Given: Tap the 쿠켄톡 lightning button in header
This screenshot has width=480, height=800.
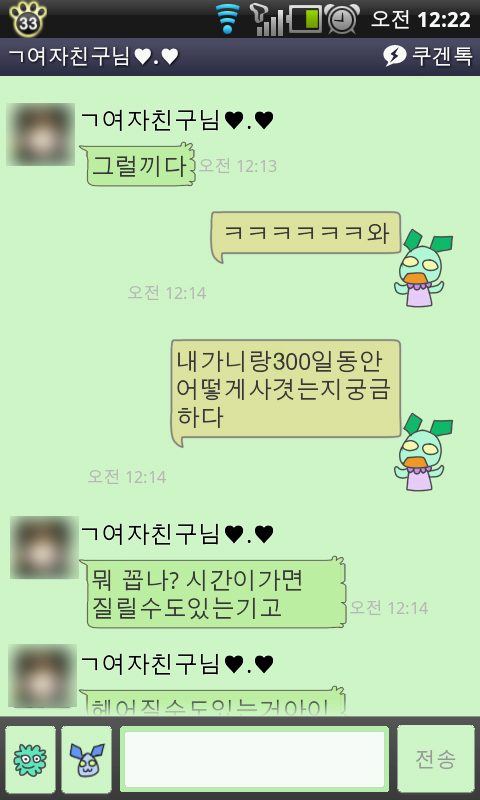Looking at the screenshot, I should pyautogui.click(x=427, y=56).
